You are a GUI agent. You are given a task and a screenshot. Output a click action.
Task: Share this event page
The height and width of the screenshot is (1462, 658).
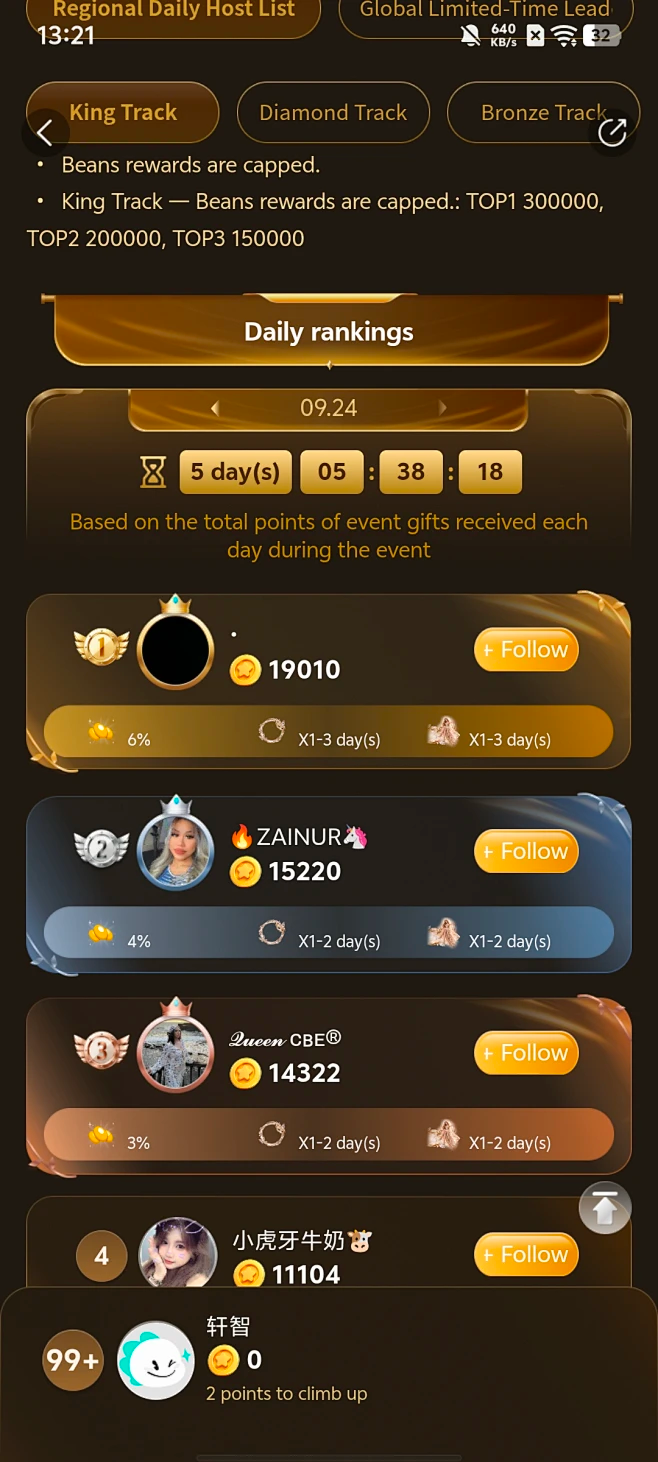[612, 132]
